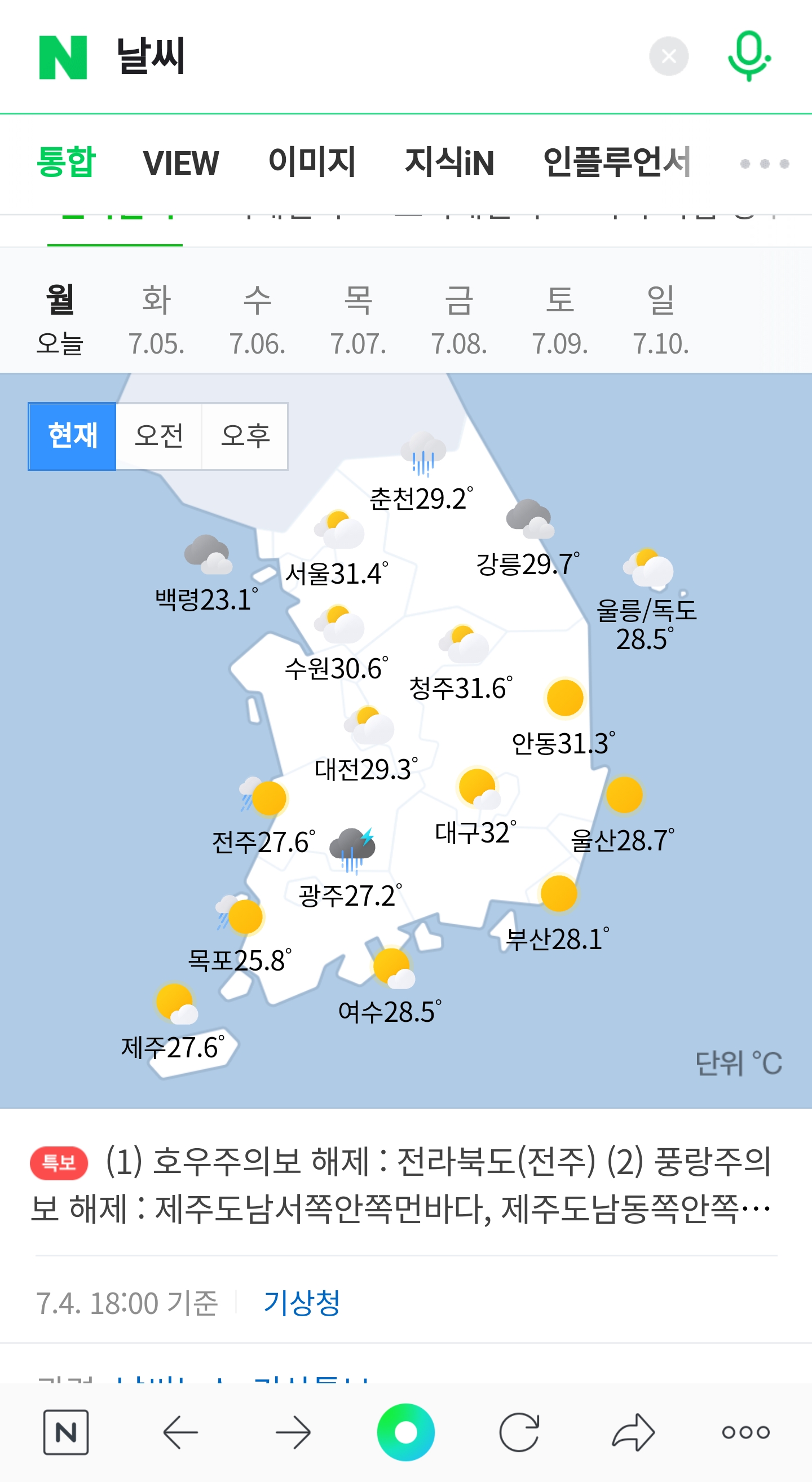Go back with the bottom left arrow
This screenshot has width=812, height=1482.
180,1432
